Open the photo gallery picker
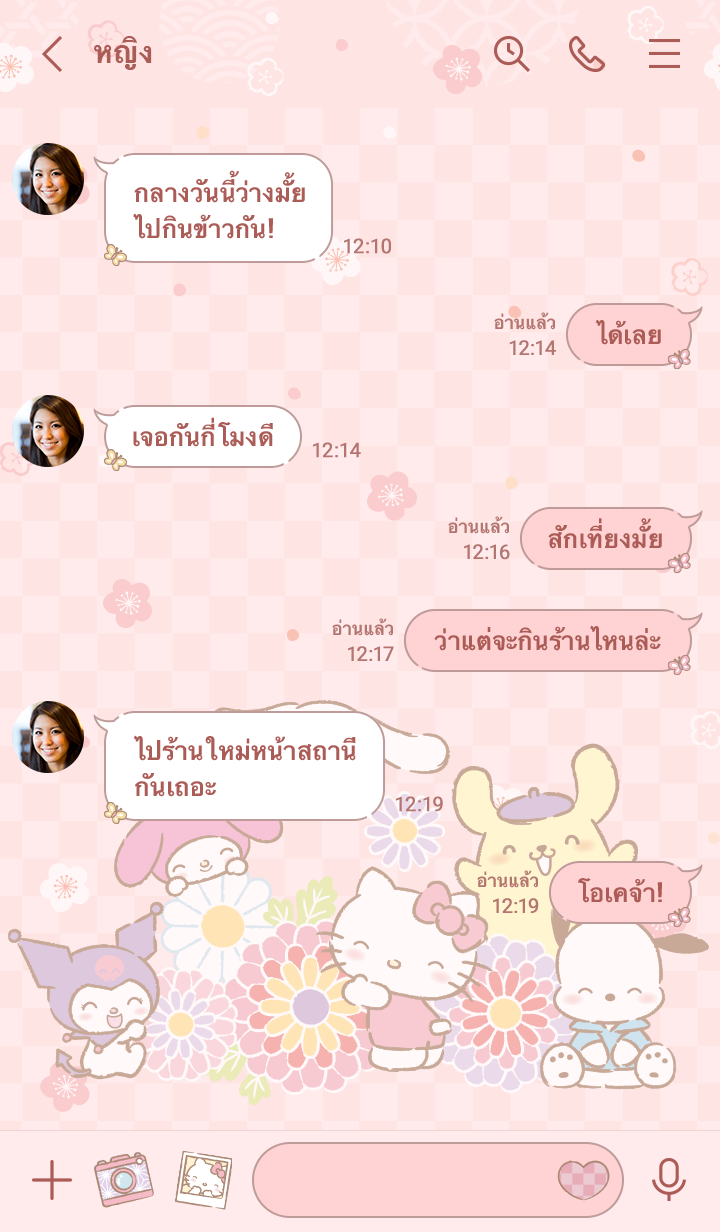The image size is (720, 1232). (x=203, y=1180)
